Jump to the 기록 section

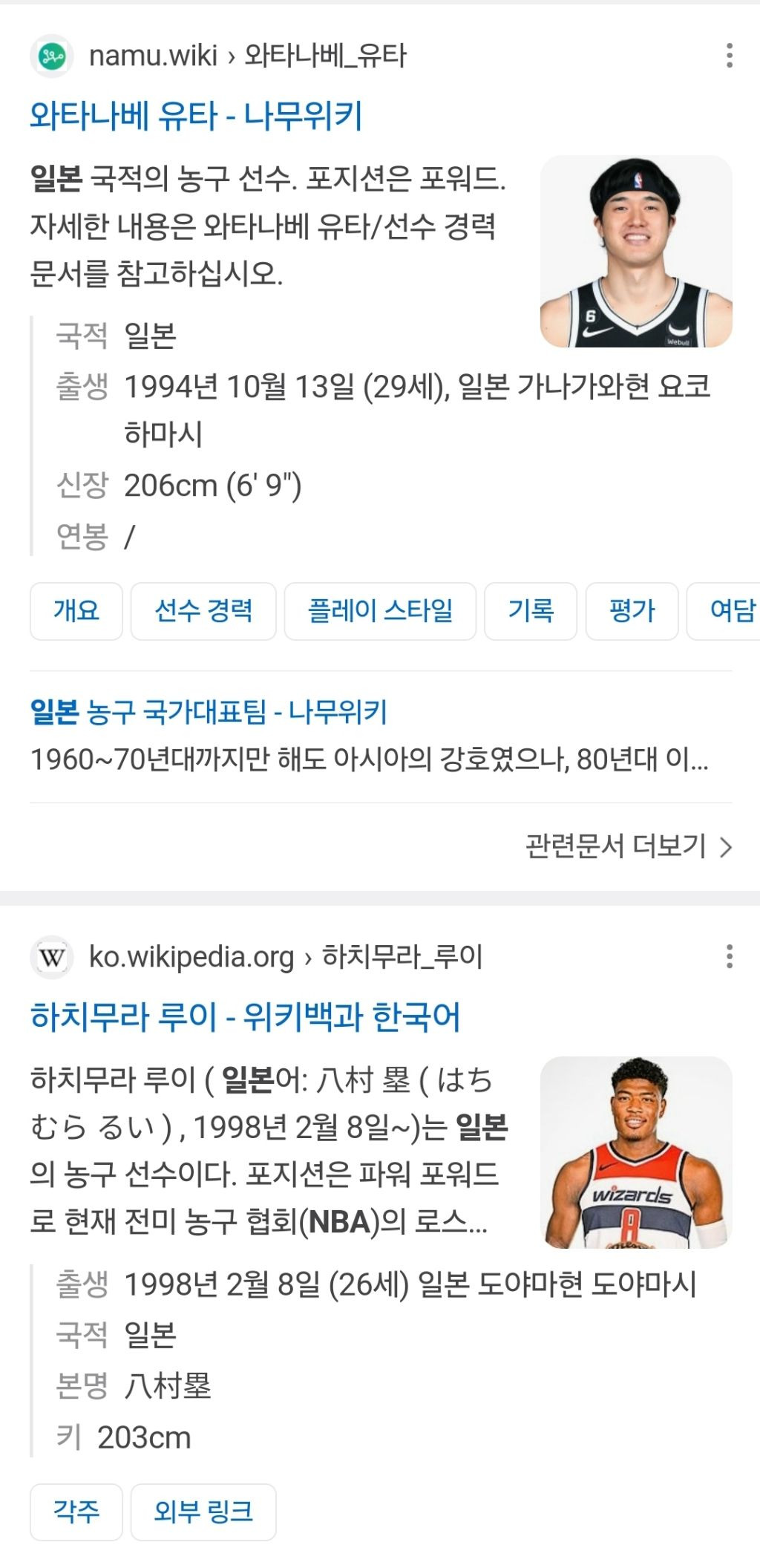pyautogui.click(x=531, y=611)
